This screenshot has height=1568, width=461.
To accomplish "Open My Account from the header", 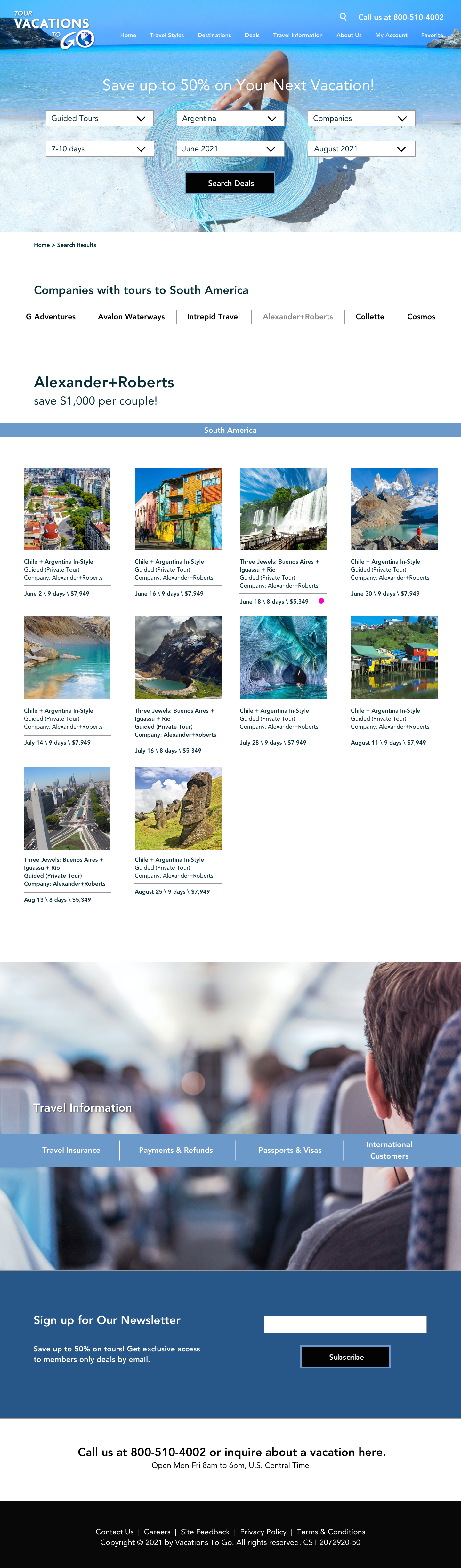I will (391, 35).
